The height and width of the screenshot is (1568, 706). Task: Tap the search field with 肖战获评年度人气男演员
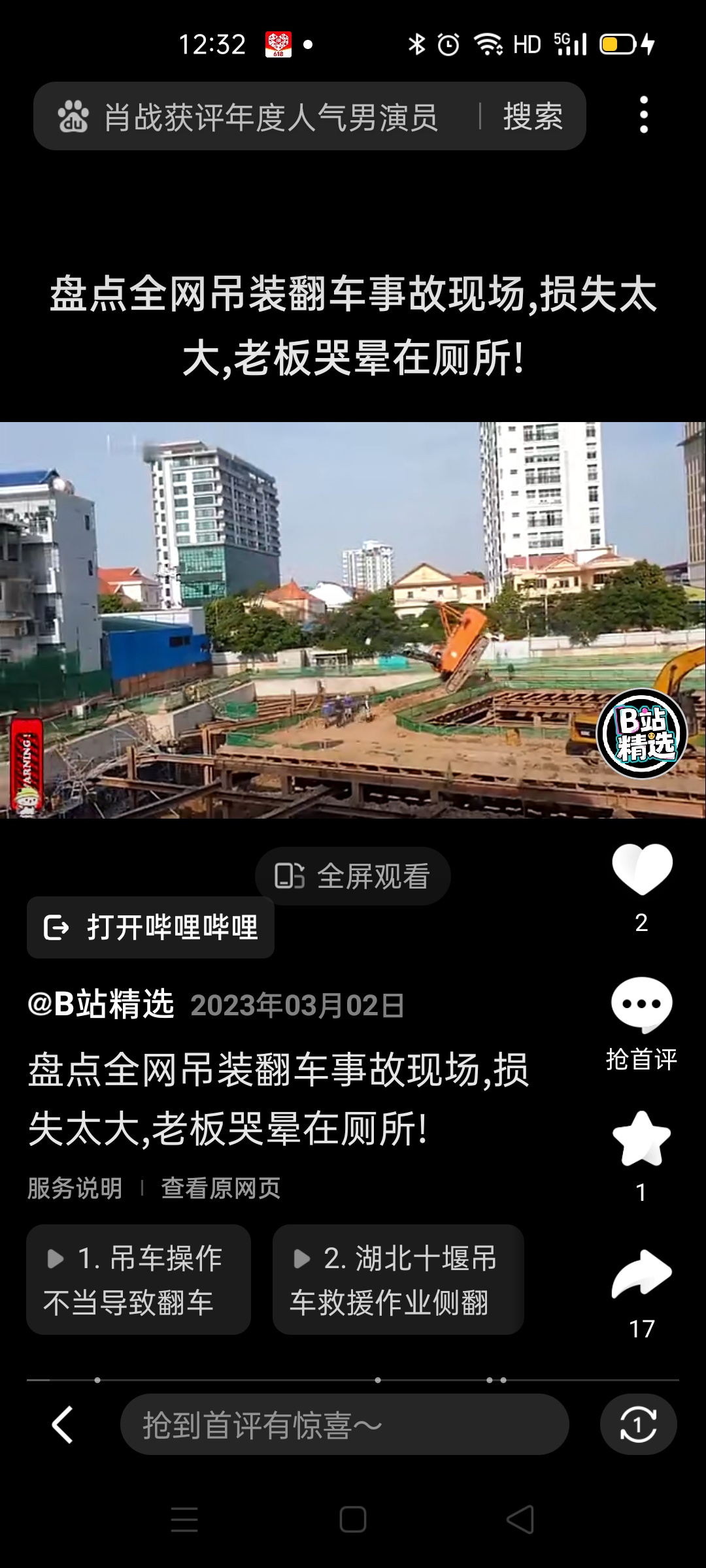[x=268, y=118]
